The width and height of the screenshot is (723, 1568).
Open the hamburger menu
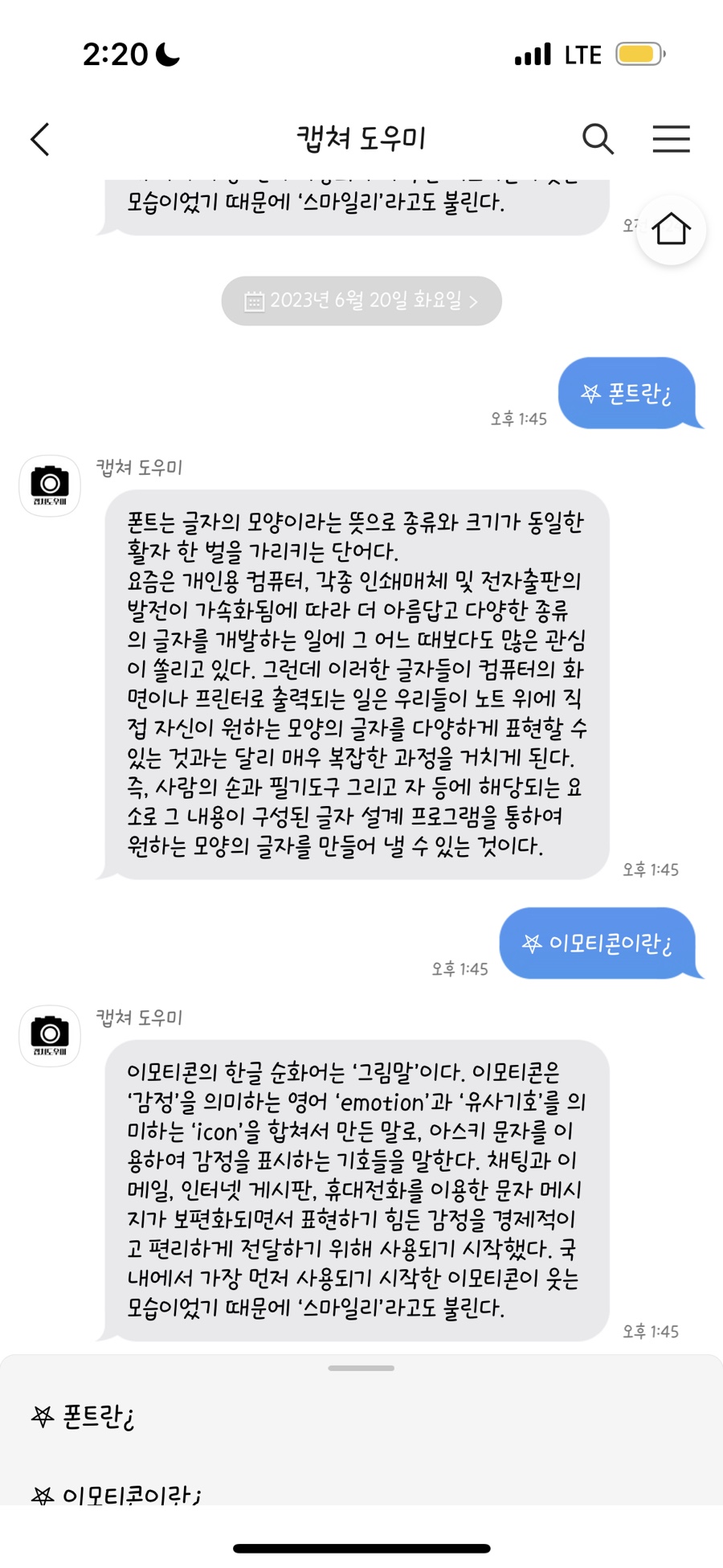[671, 139]
